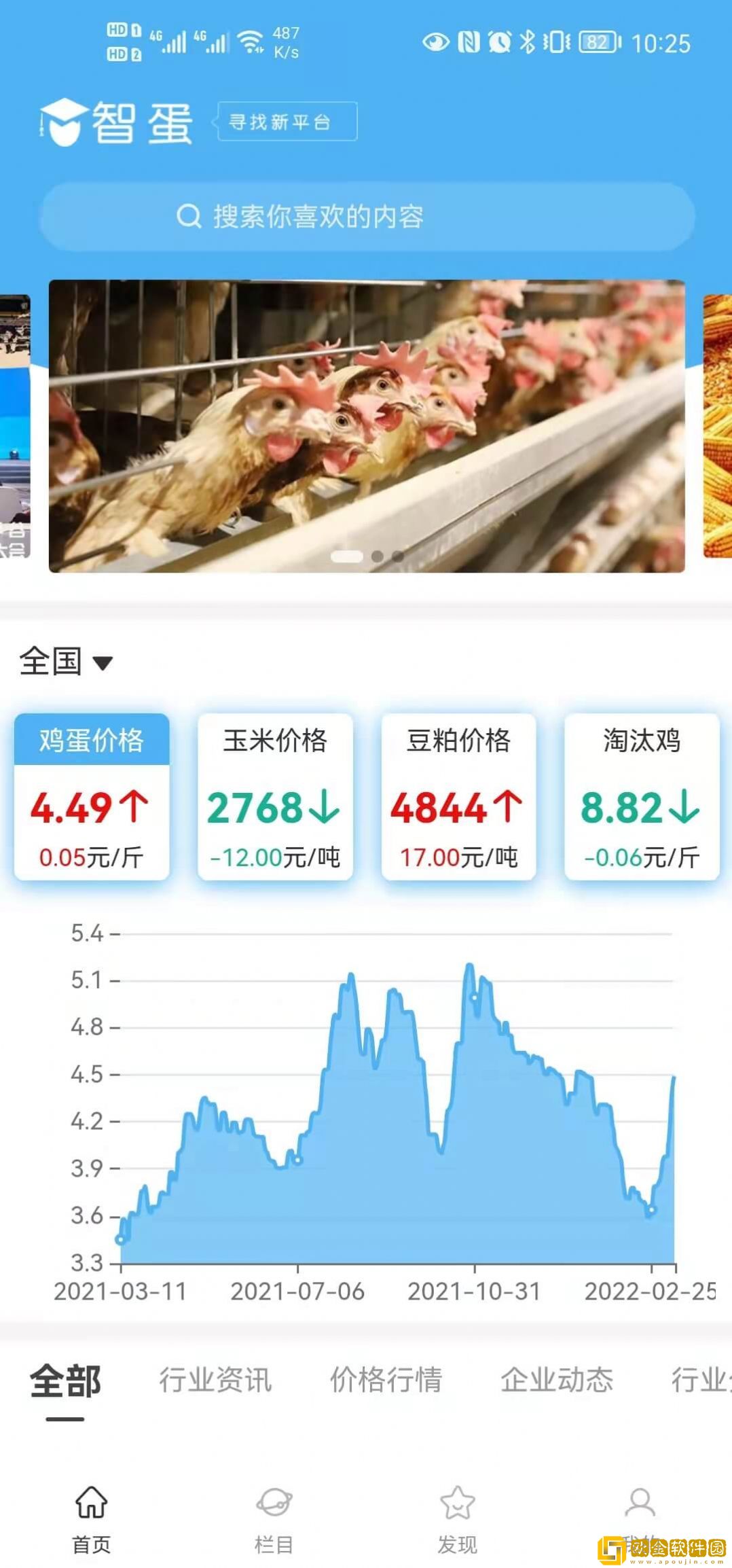Open the 企业动态 tab
Screen dimensions: 732x1568
[x=558, y=1379]
